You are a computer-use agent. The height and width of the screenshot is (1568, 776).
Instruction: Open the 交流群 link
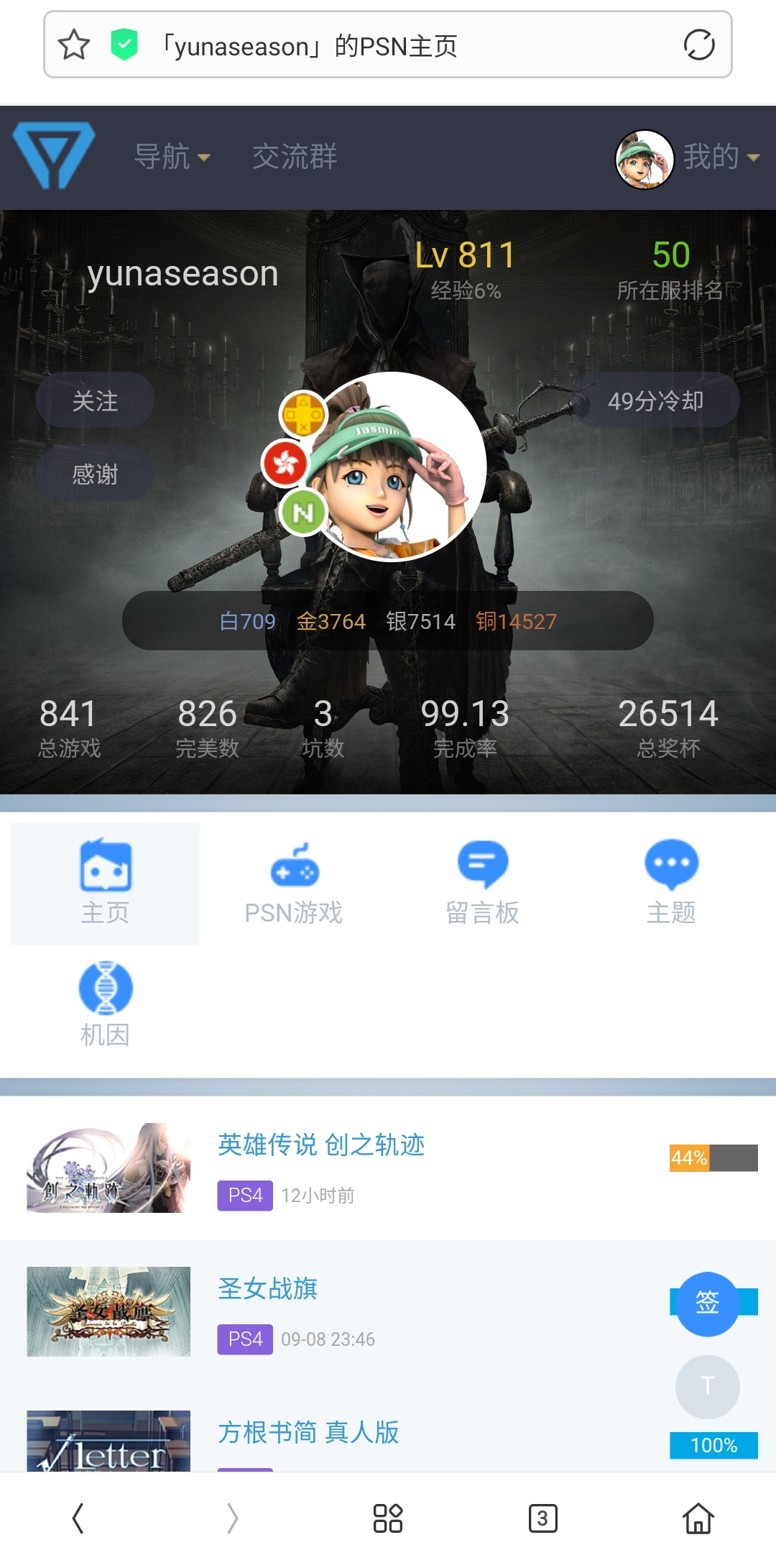click(x=295, y=157)
